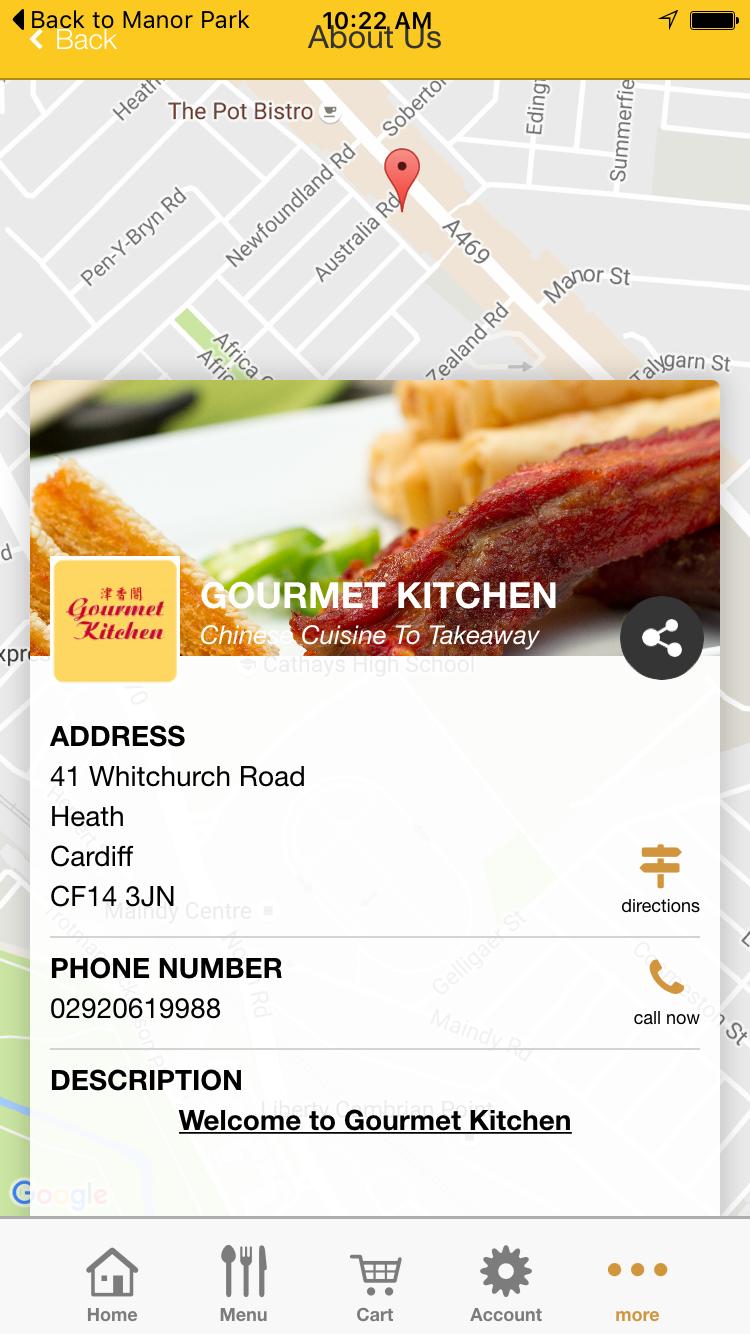
Task: Get directions using the directions icon
Action: click(660, 866)
